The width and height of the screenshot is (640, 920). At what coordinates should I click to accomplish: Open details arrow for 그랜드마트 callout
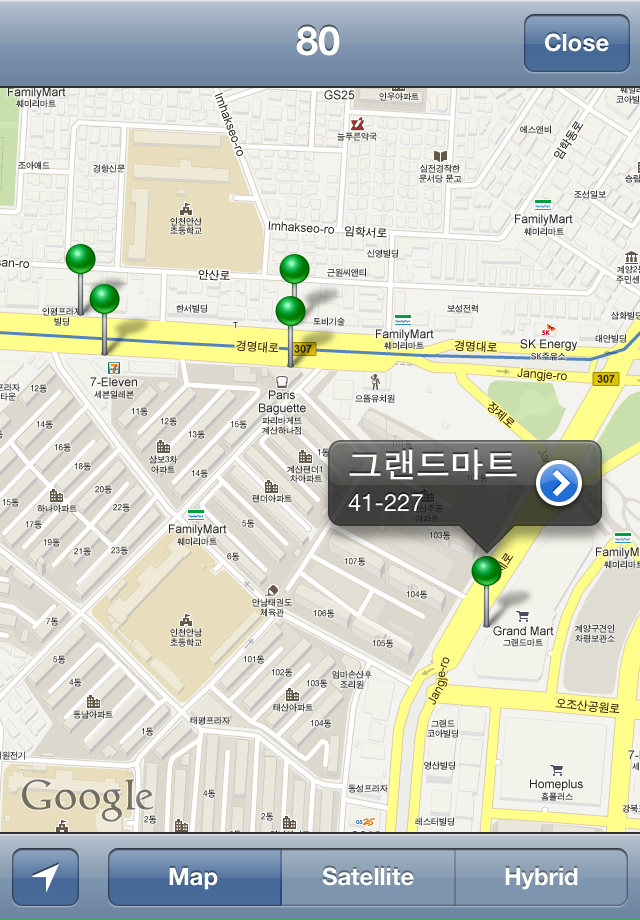tap(559, 484)
